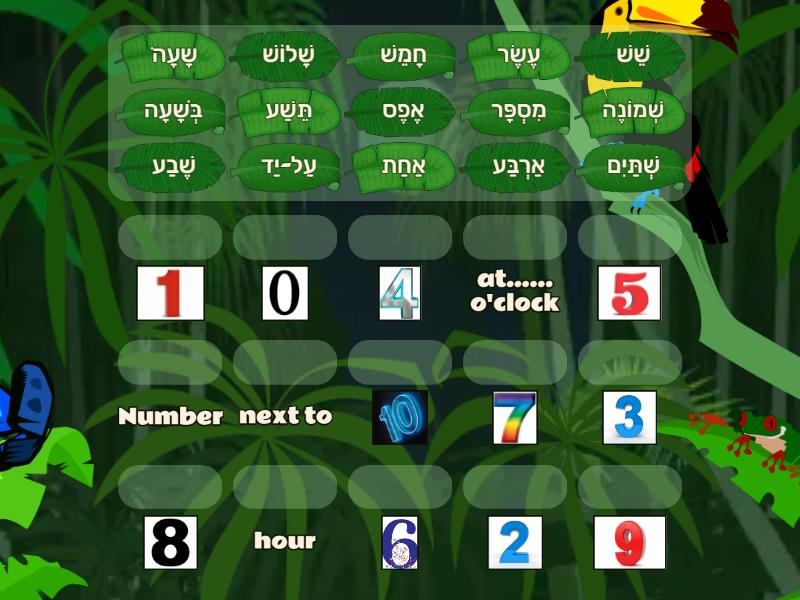Select the empty slot above number 9
The height and width of the screenshot is (600, 800).
tap(630, 487)
